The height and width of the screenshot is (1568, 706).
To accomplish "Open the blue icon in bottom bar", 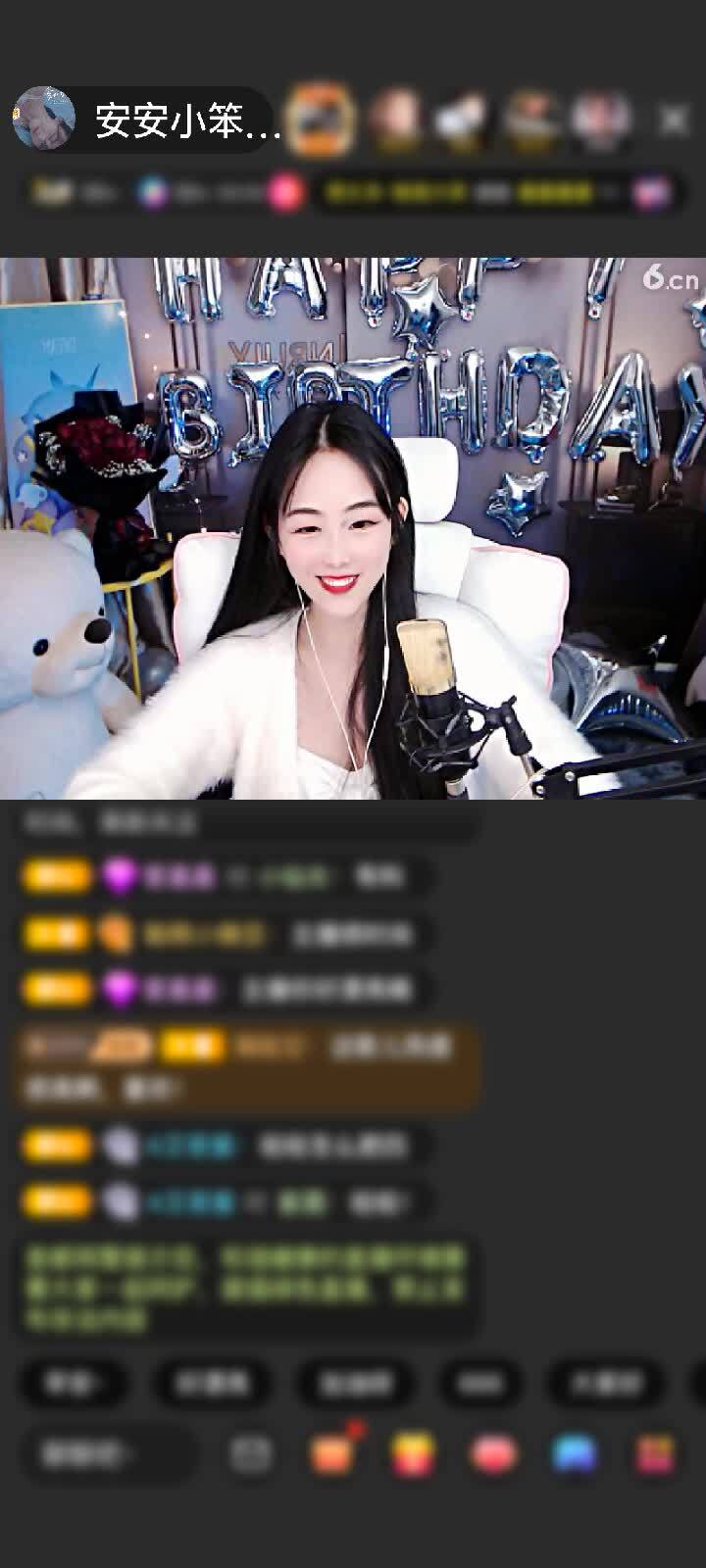I will tap(575, 1454).
